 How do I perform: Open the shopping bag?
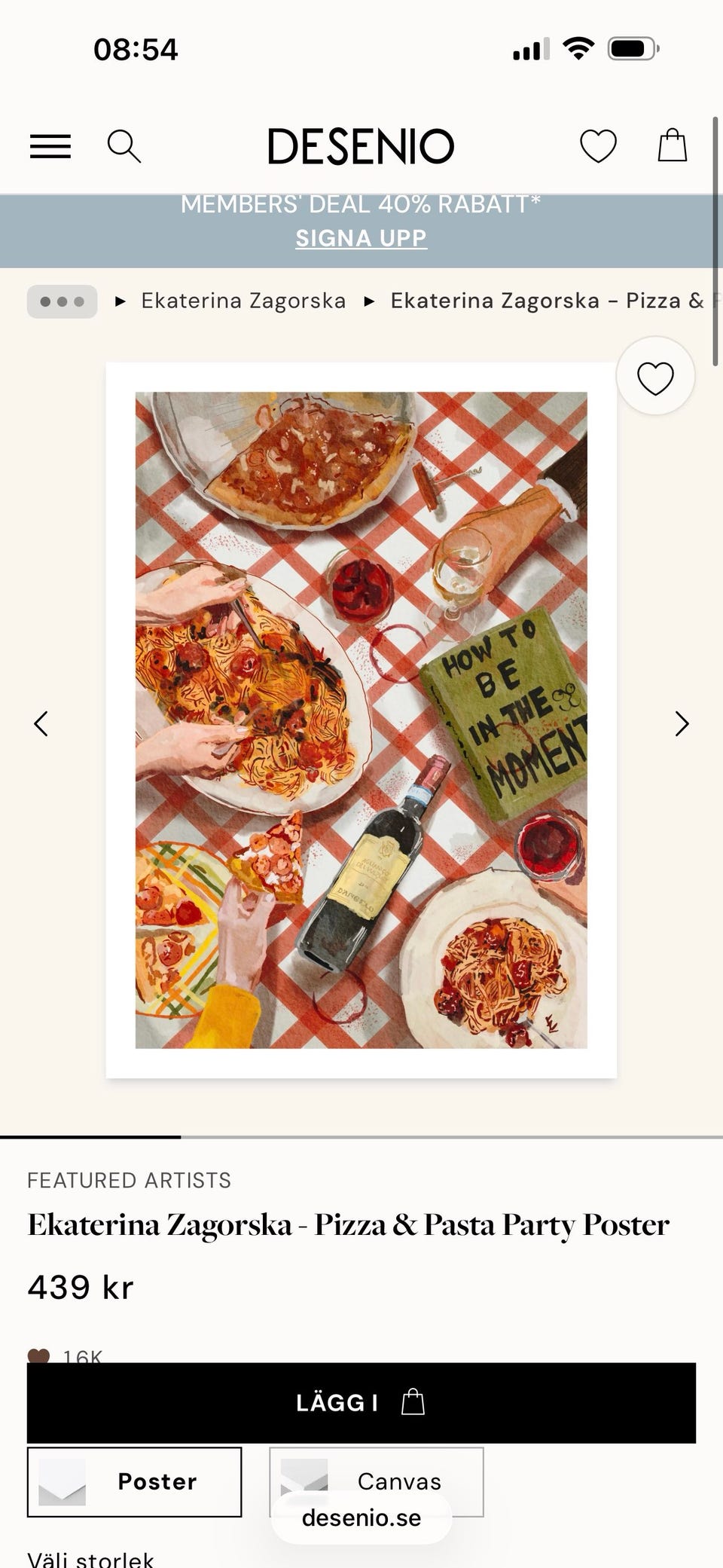(x=672, y=145)
